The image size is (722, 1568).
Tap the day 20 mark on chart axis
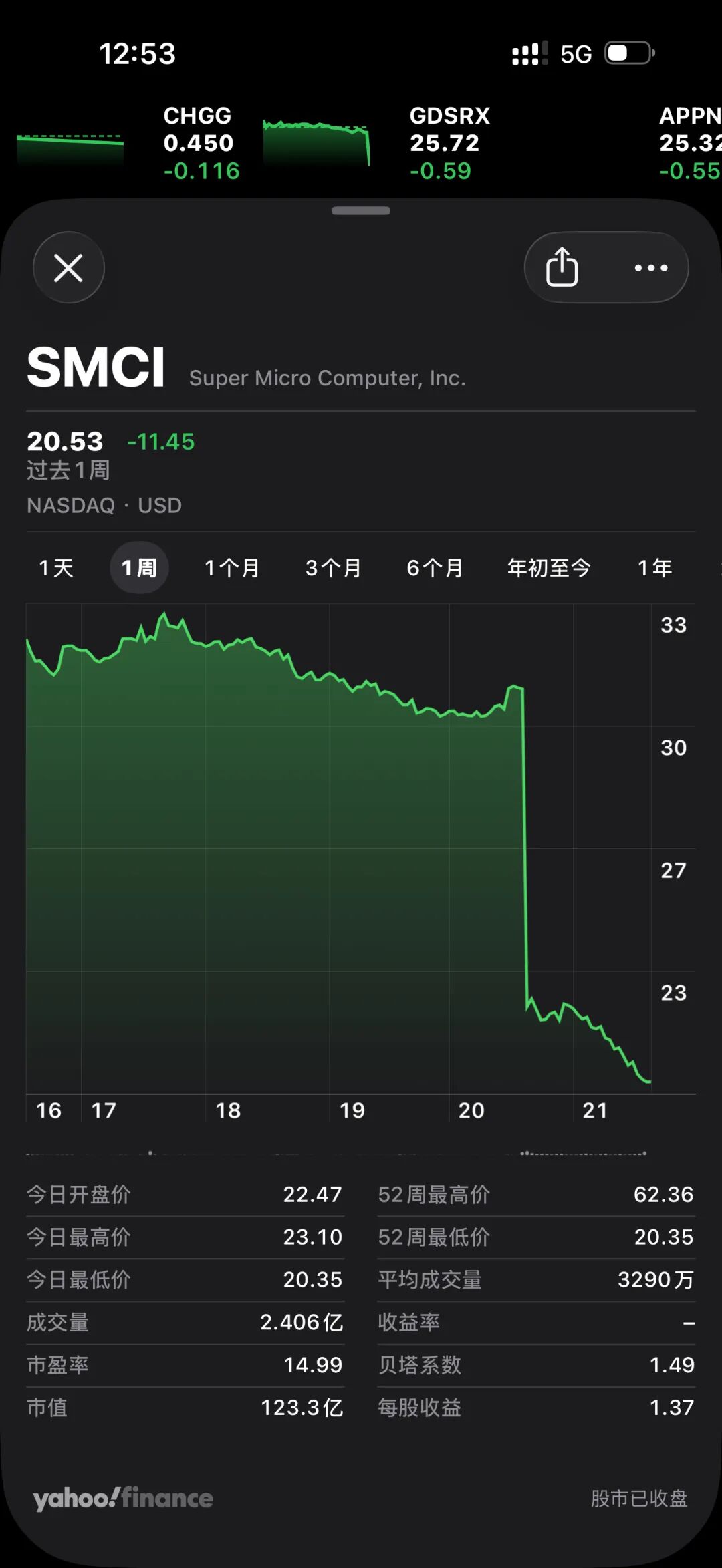pyautogui.click(x=471, y=1110)
